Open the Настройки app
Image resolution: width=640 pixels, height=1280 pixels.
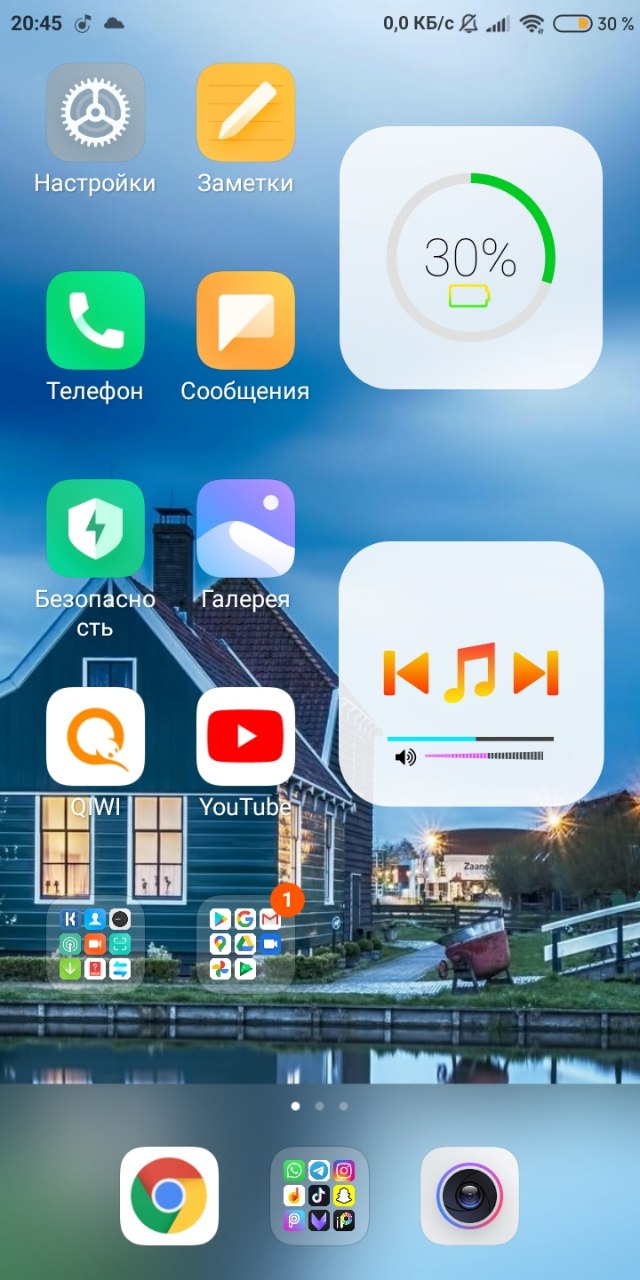(x=95, y=112)
